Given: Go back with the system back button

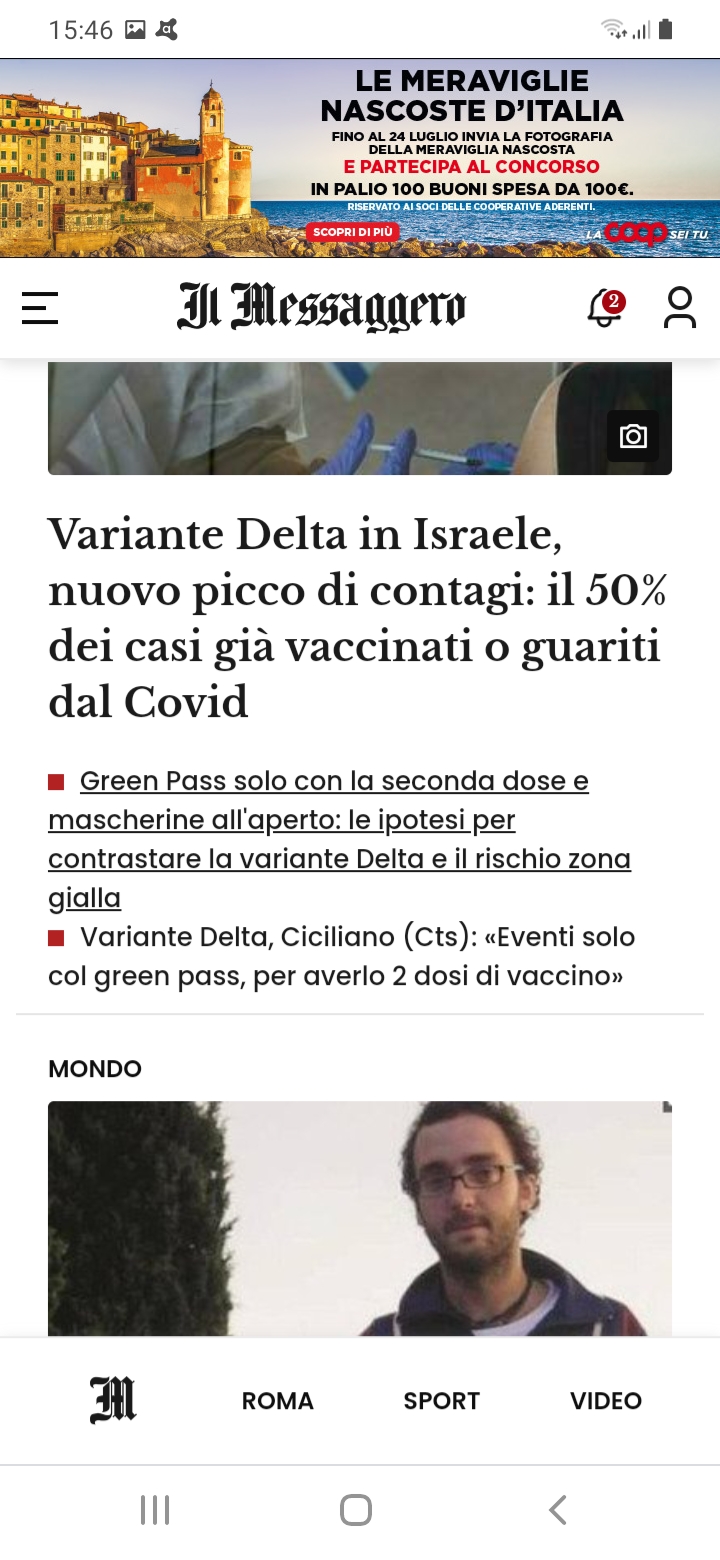Looking at the screenshot, I should coord(558,1510).
